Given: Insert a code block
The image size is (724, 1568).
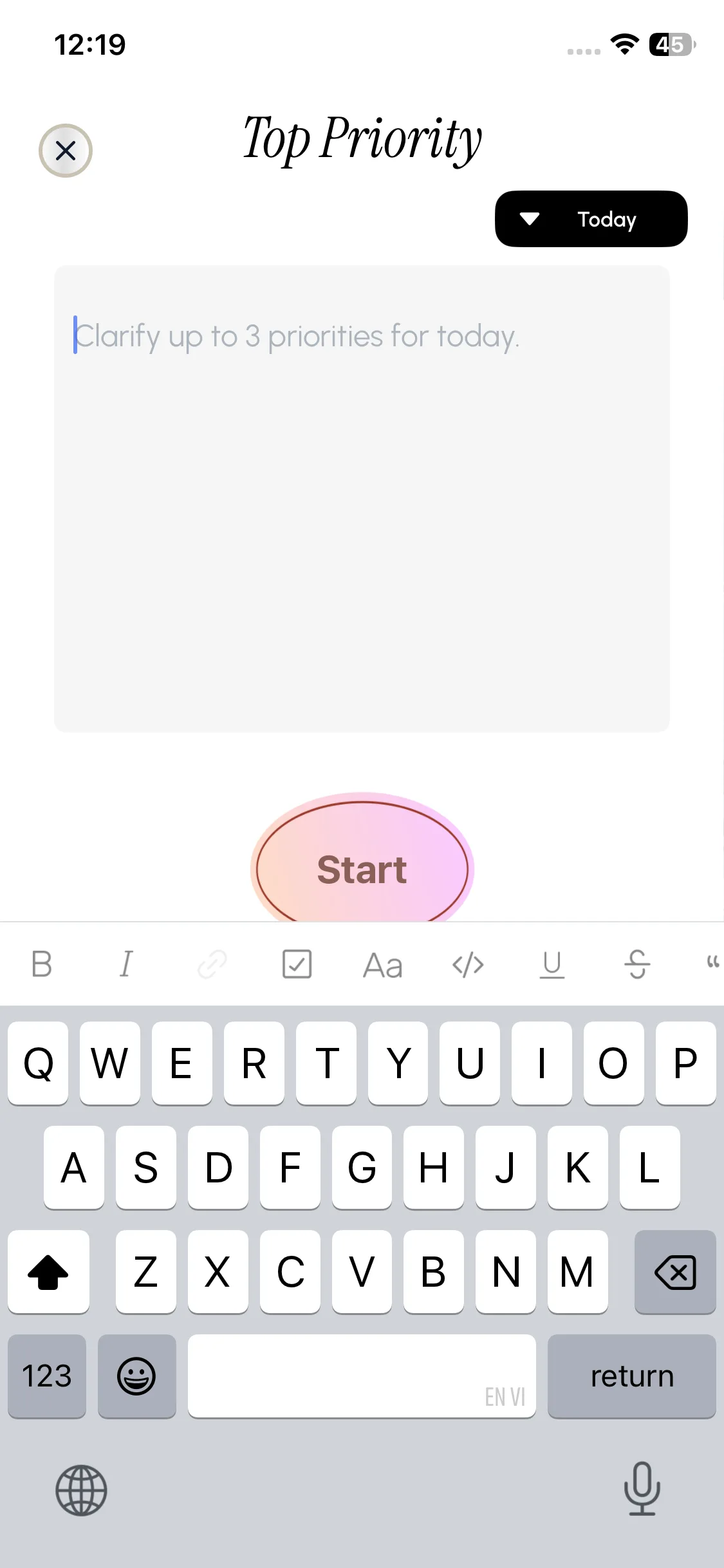Looking at the screenshot, I should (x=467, y=964).
